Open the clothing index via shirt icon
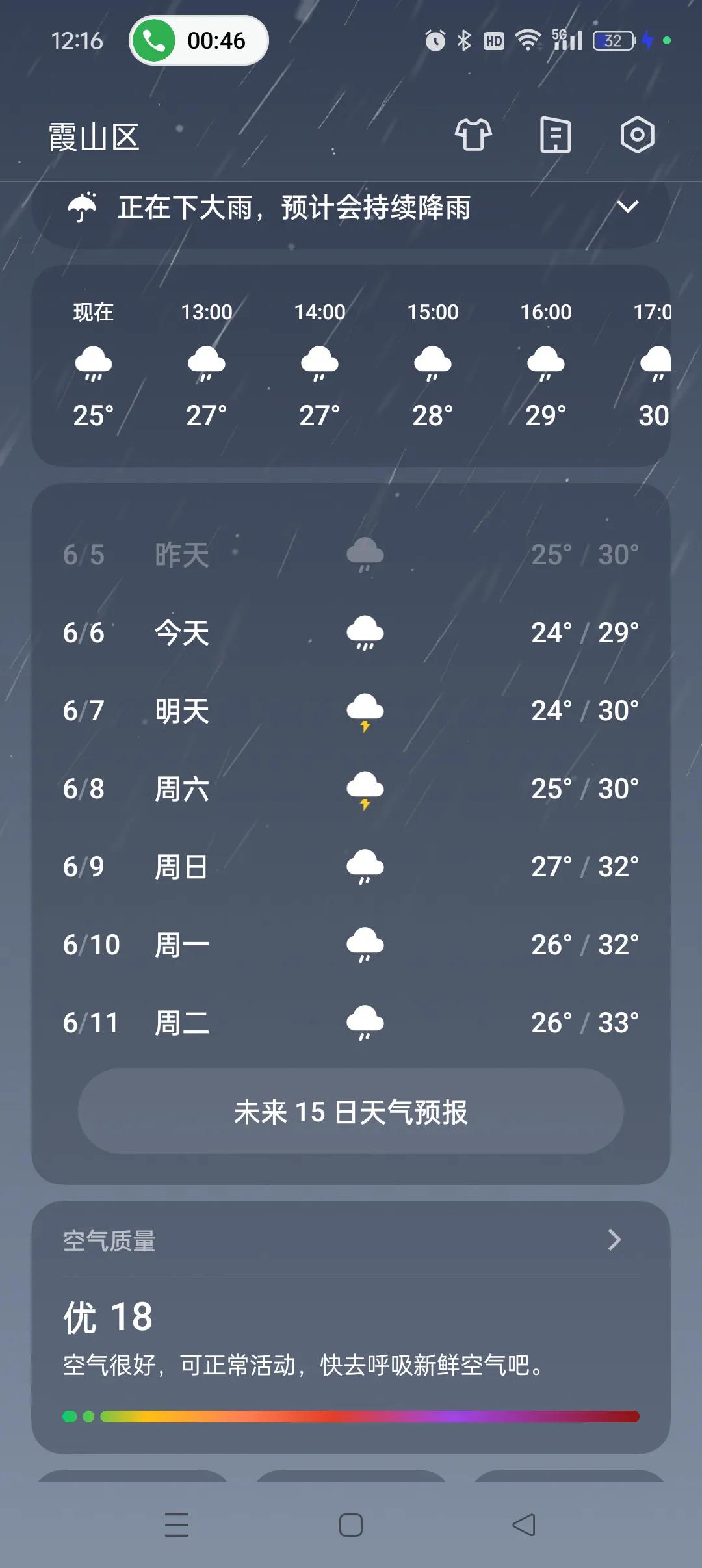The image size is (702, 1568). 473,135
